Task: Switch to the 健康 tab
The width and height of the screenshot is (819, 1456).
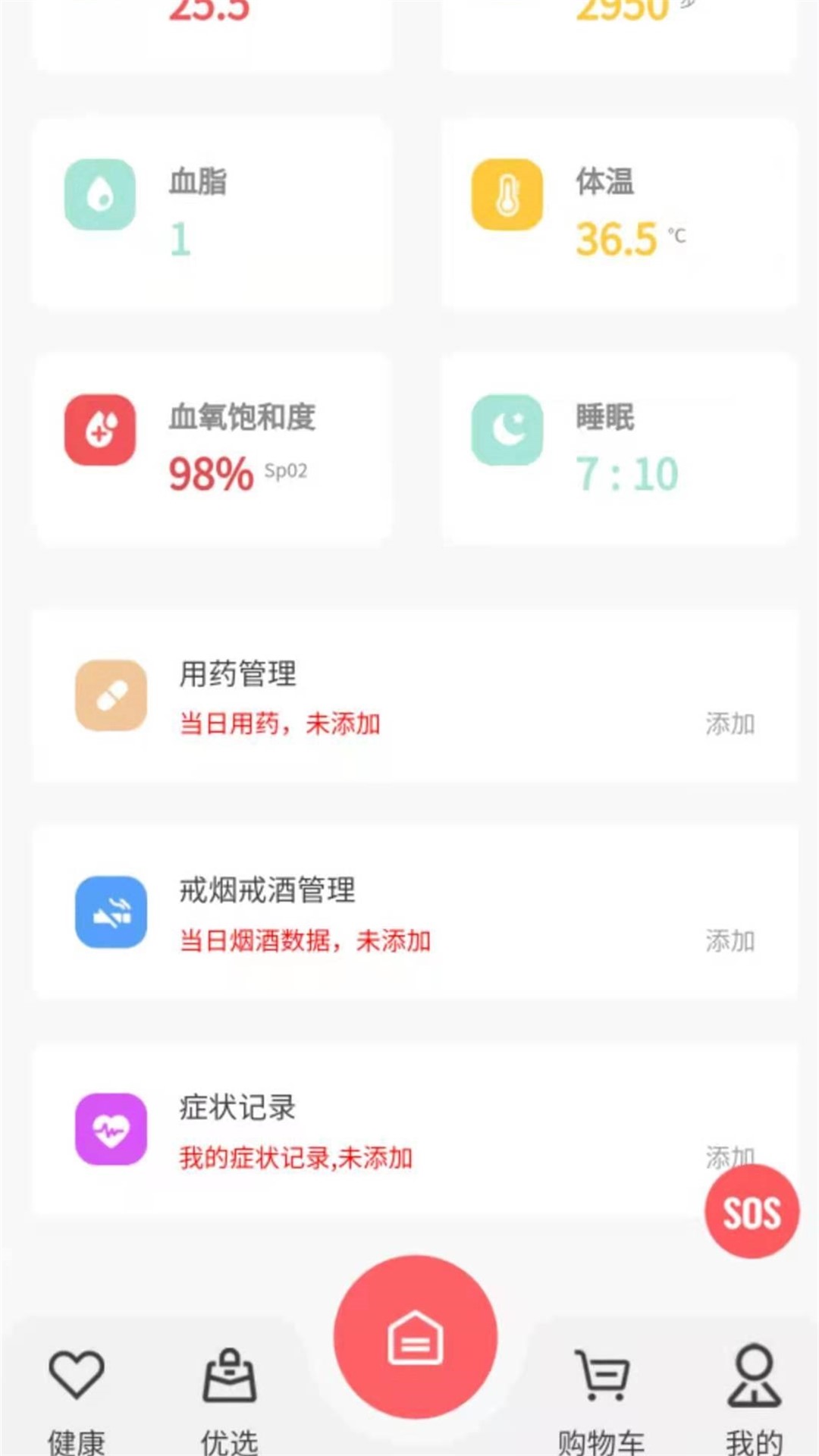Action: [76, 1403]
